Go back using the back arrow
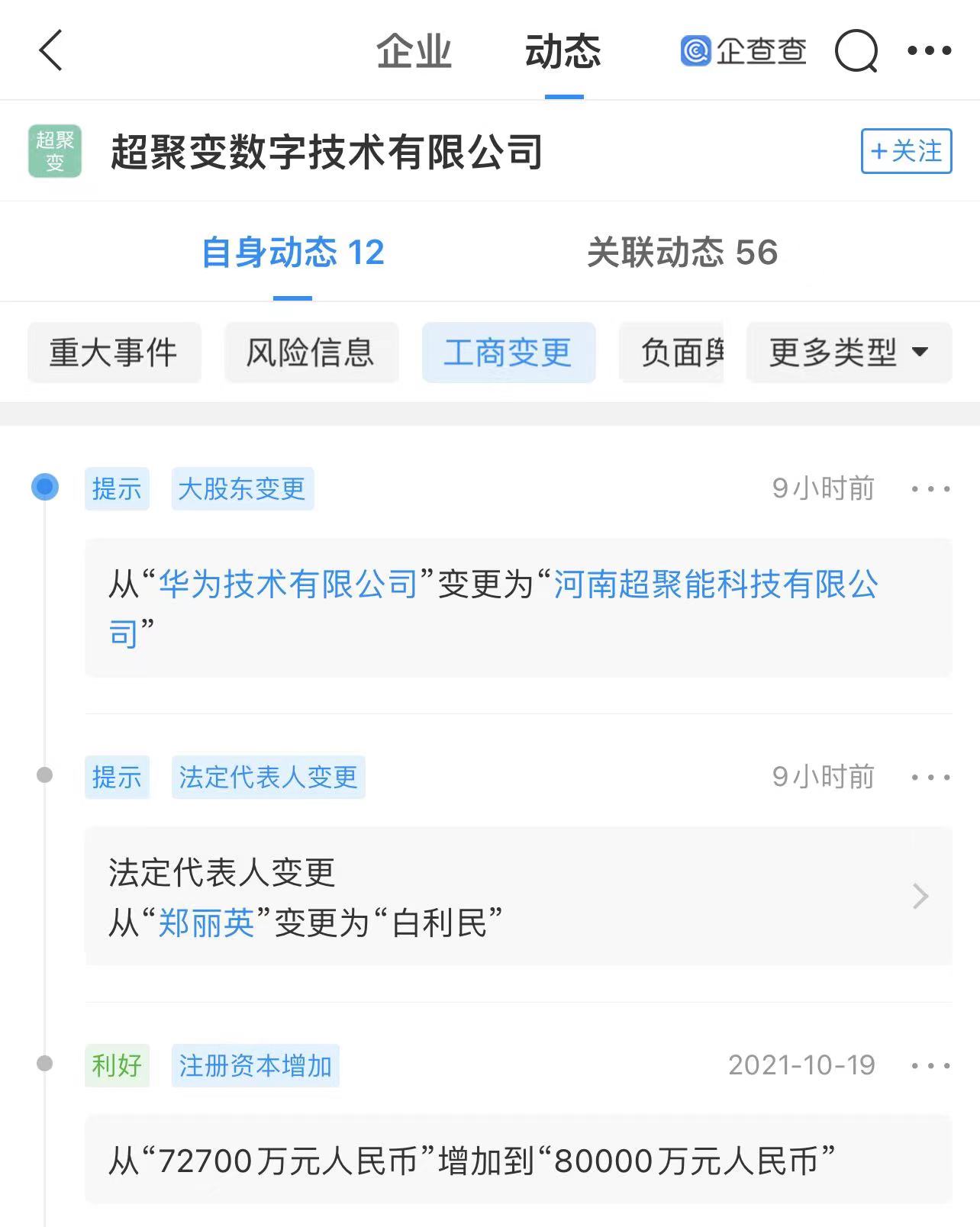The height and width of the screenshot is (1227, 980). (50, 51)
